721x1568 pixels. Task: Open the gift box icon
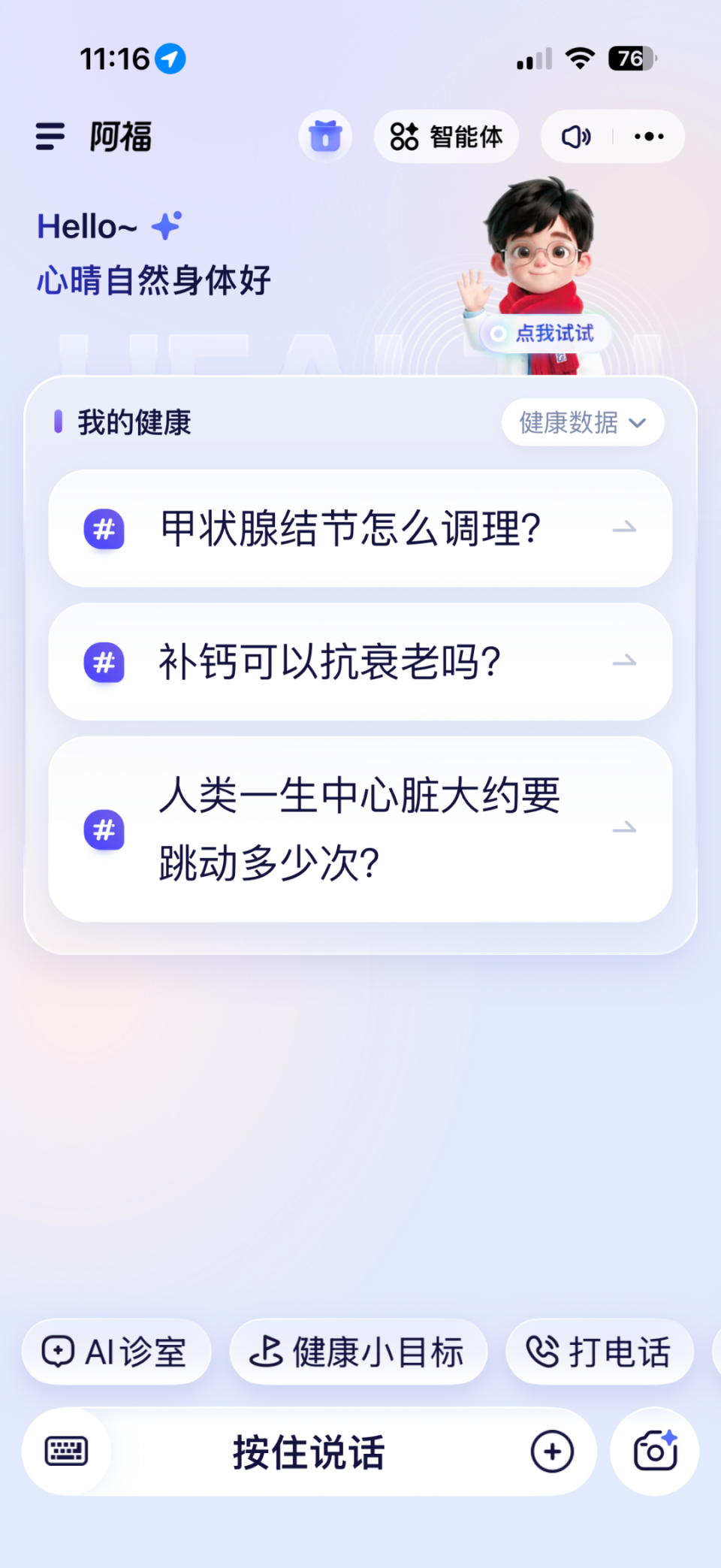(325, 137)
